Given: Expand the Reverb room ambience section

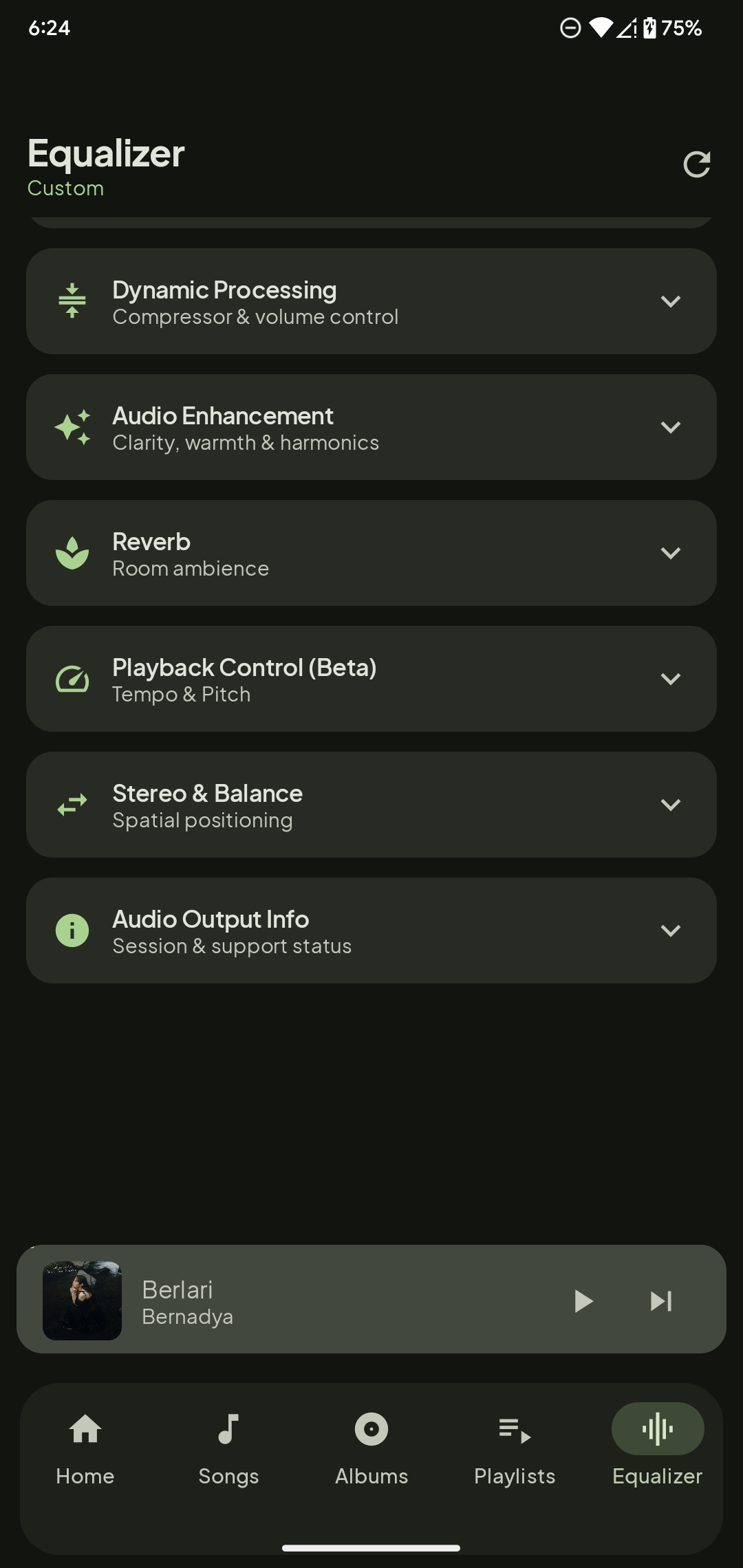Looking at the screenshot, I should pyautogui.click(x=672, y=552).
